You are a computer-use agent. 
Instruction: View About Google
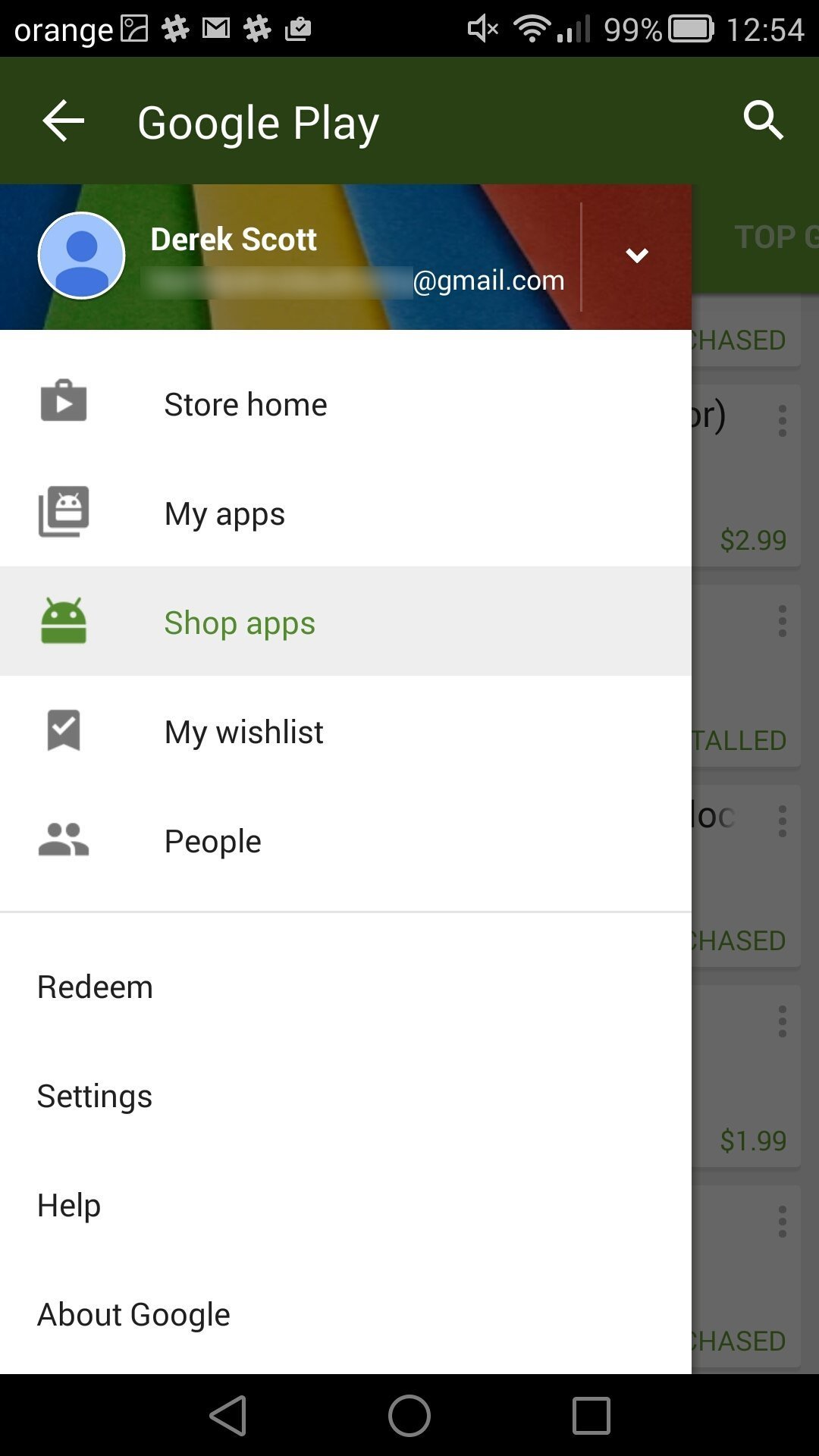click(133, 1315)
